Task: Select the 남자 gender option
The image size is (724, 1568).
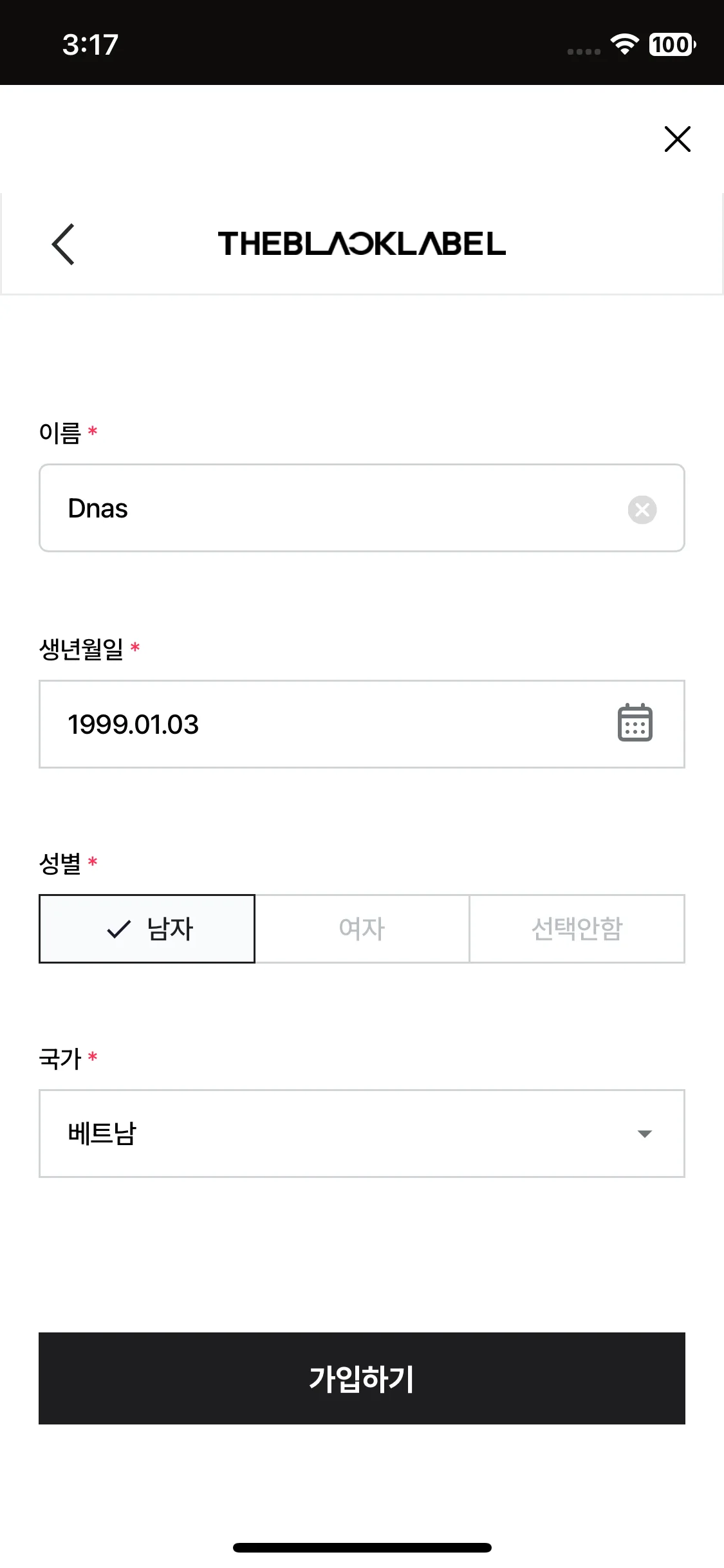Action: coord(147,929)
